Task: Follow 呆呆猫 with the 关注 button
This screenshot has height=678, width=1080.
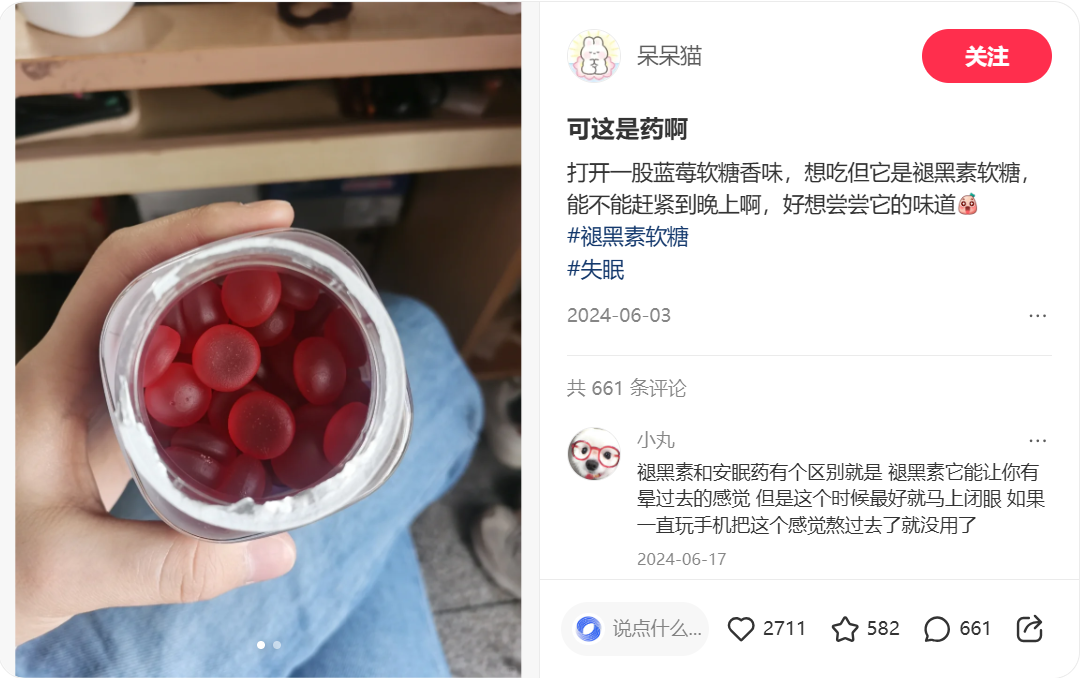Action: tap(986, 56)
